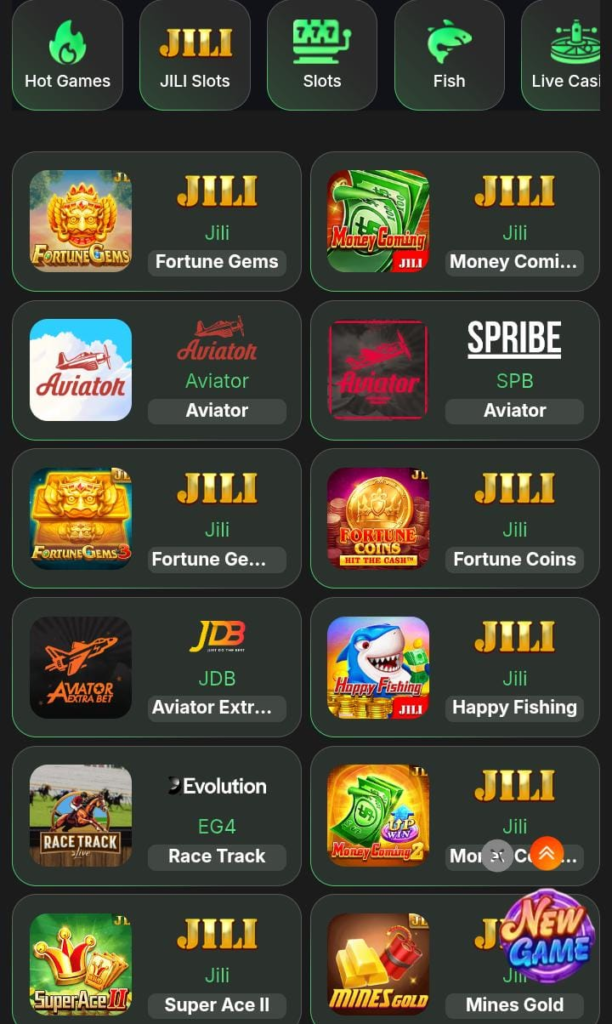612x1024 pixels.
Task: Switch to the Fish category
Action: [x=449, y=55]
